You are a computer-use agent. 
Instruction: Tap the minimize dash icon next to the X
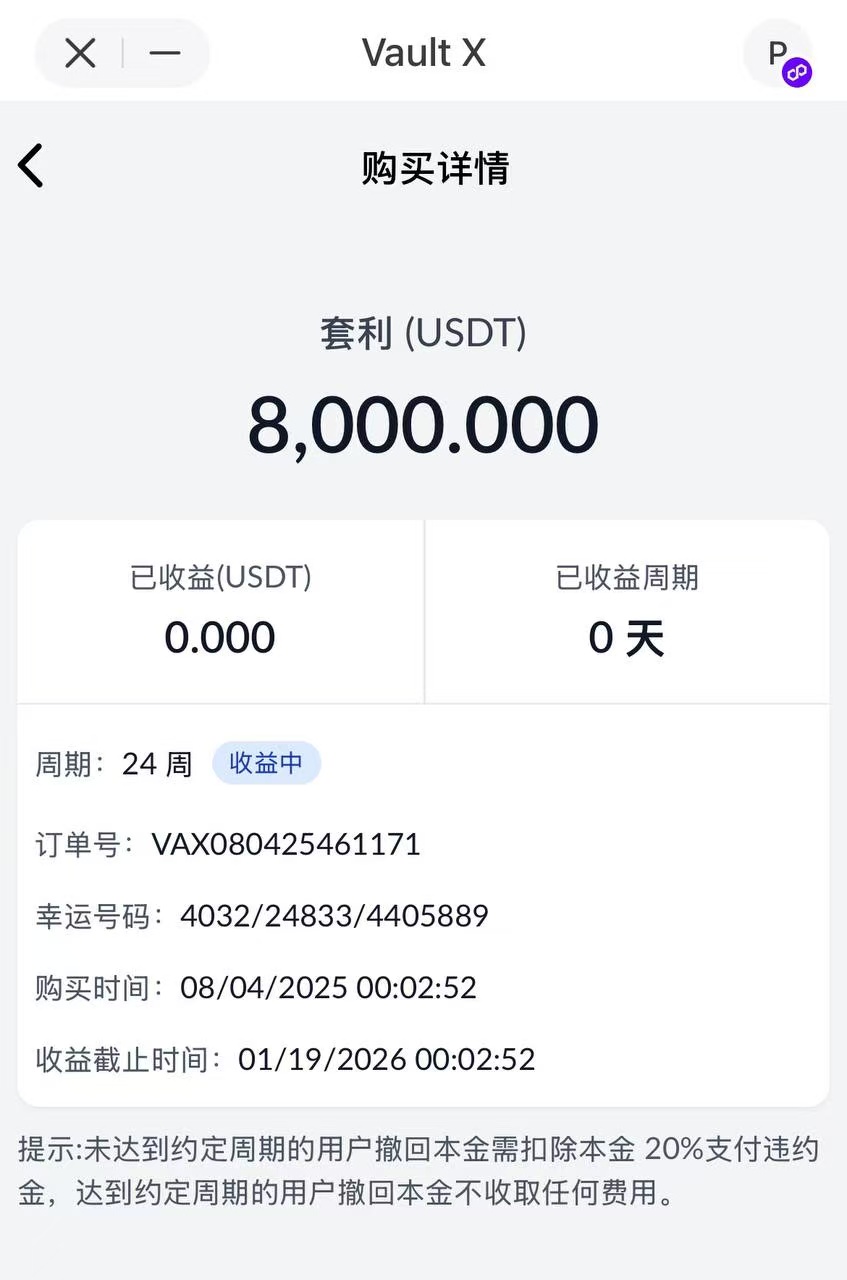pyautogui.click(x=163, y=53)
